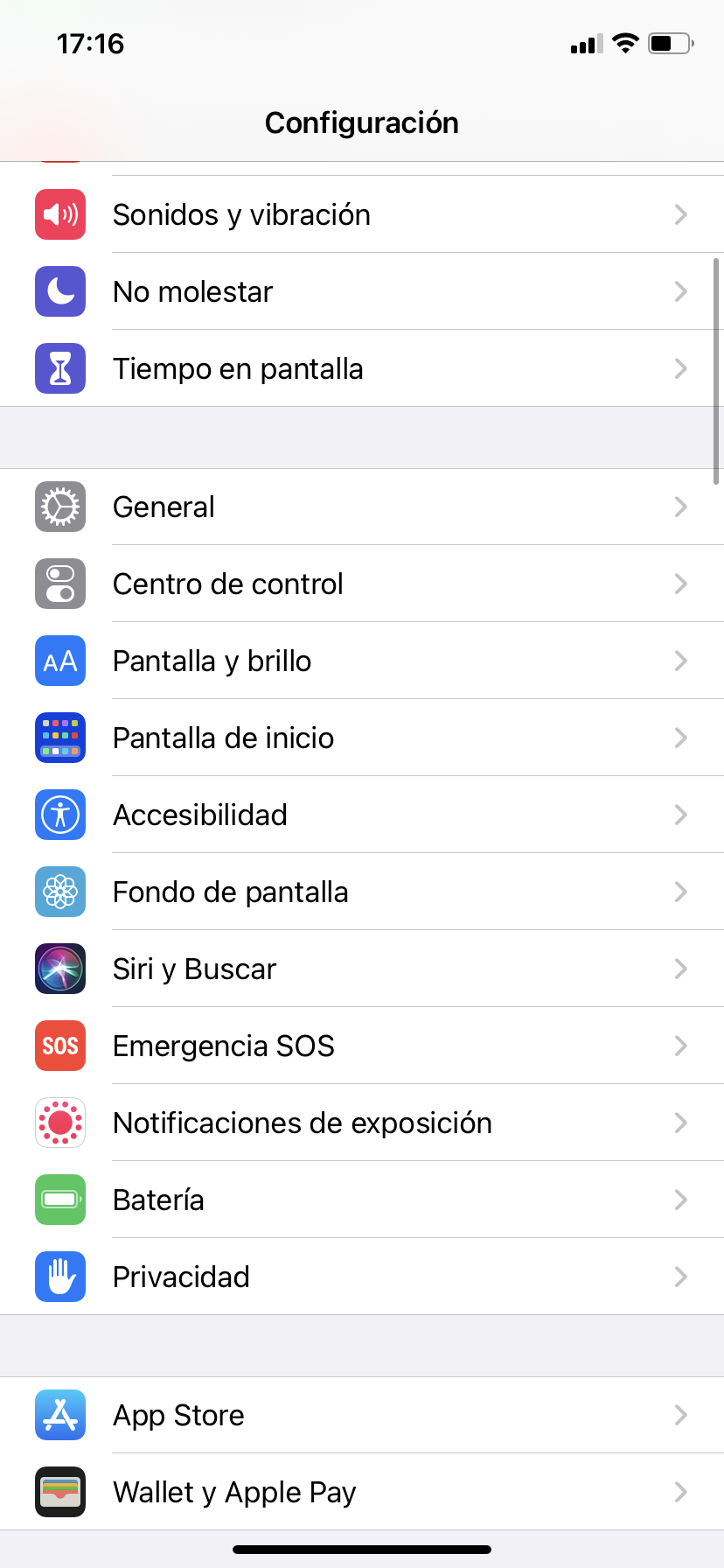Viewport: 724px width, 1568px height.
Task: Go to Emergencia SOS
Action: pyautogui.click(x=223, y=1046)
